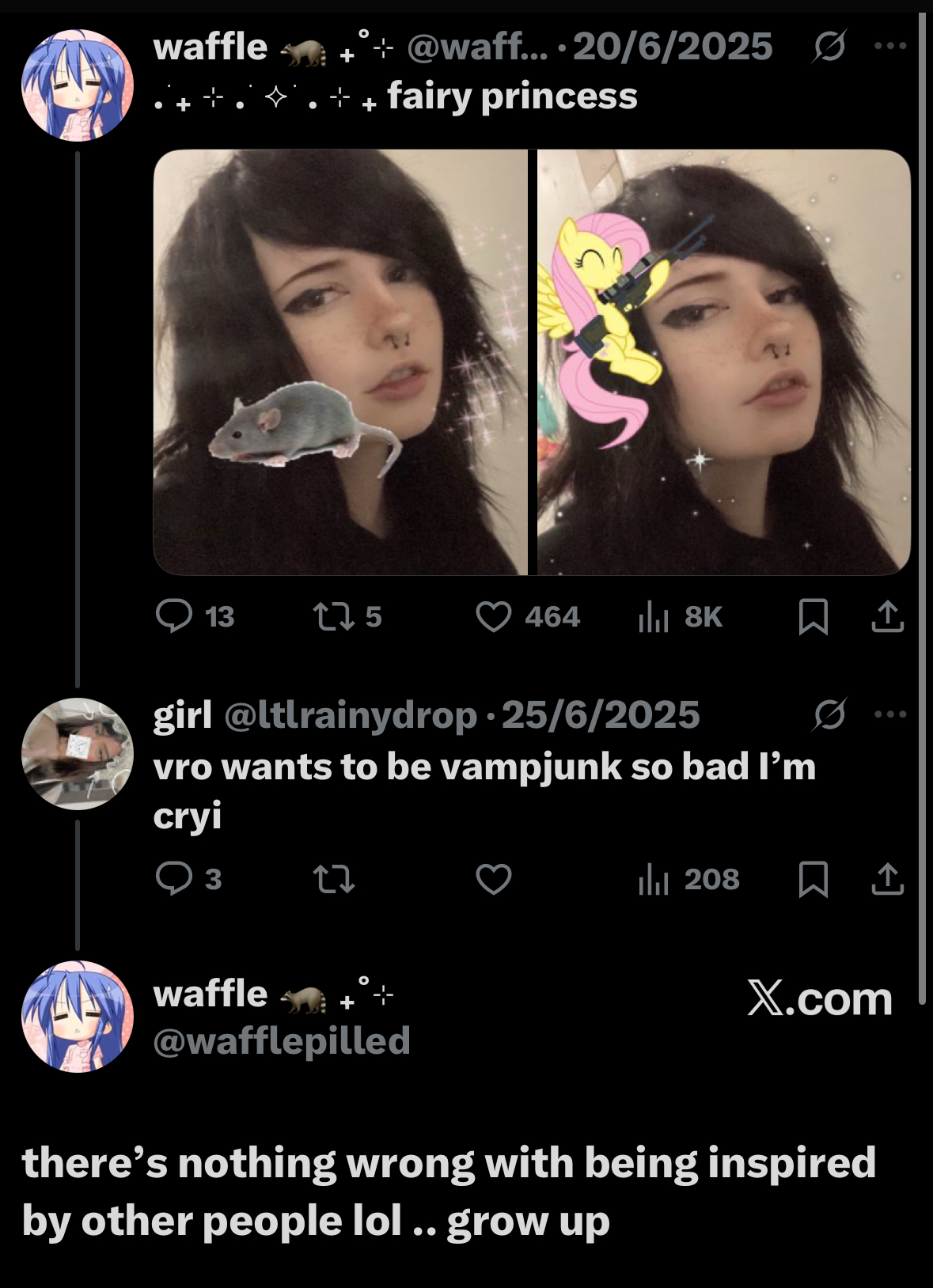
Task: Reply to girl's vampjunk comment
Action: coord(174,879)
